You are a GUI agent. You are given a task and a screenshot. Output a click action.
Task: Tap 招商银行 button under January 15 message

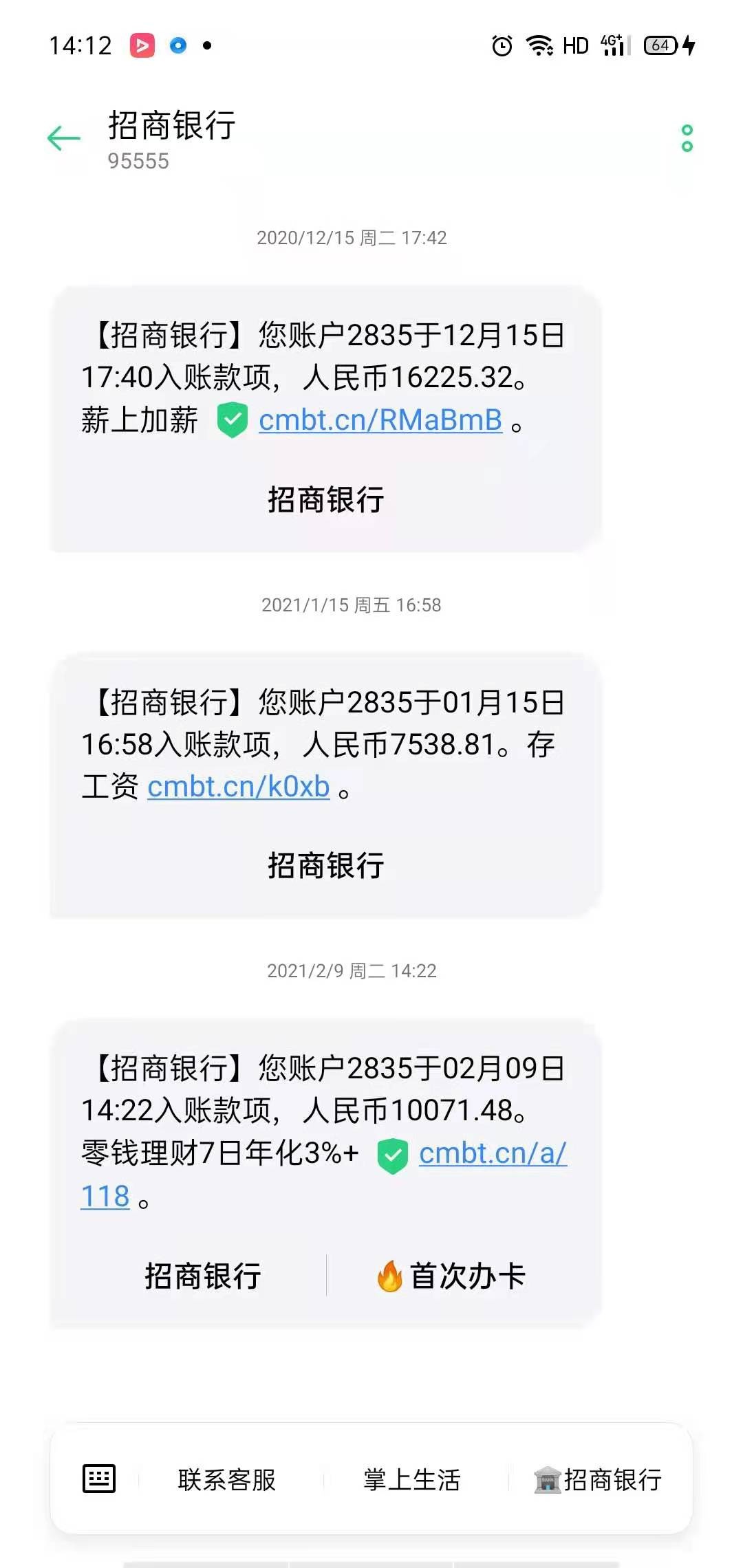tap(325, 865)
